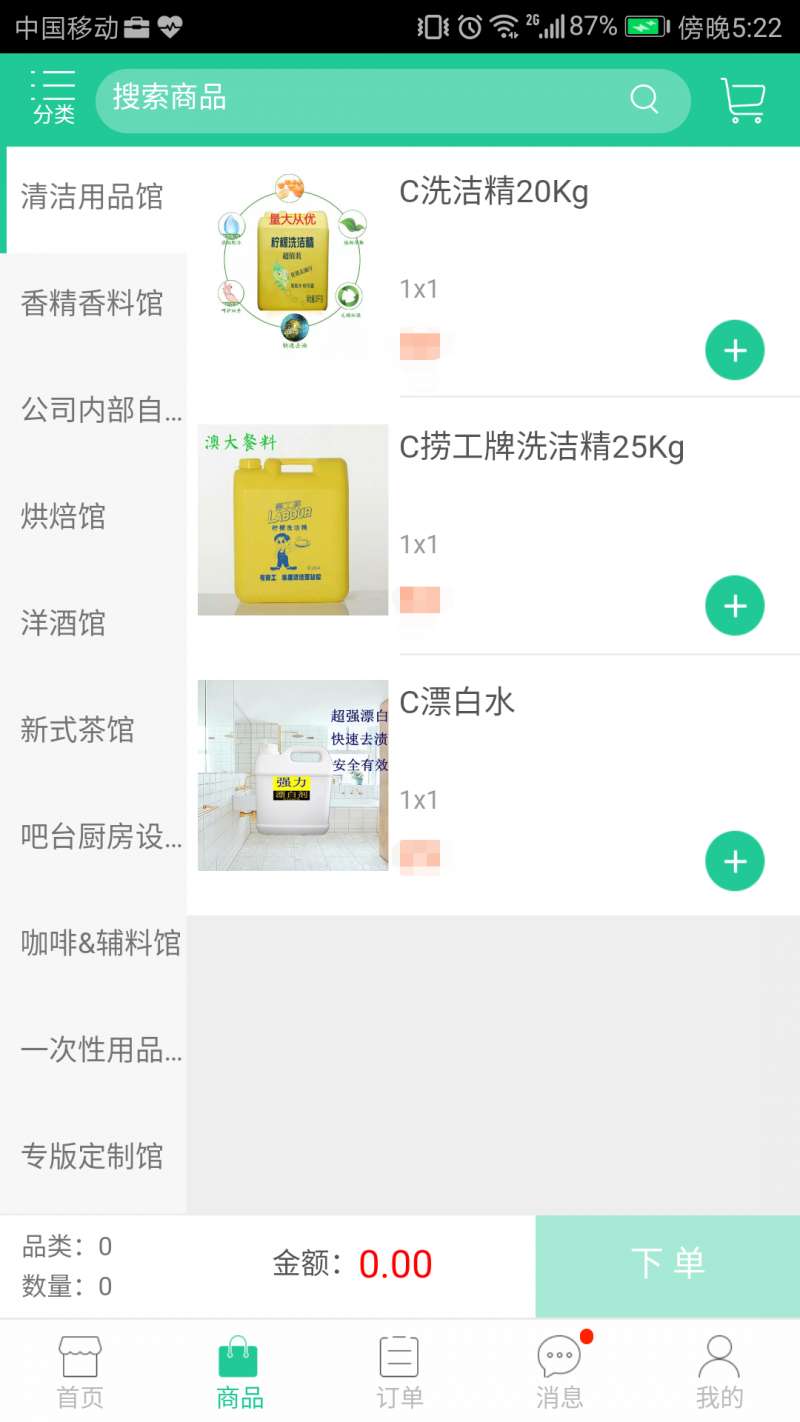The height and width of the screenshot is (1422, 800).
Task: Open the 咖啡&辅料馆 category
Action: (93, 943)
